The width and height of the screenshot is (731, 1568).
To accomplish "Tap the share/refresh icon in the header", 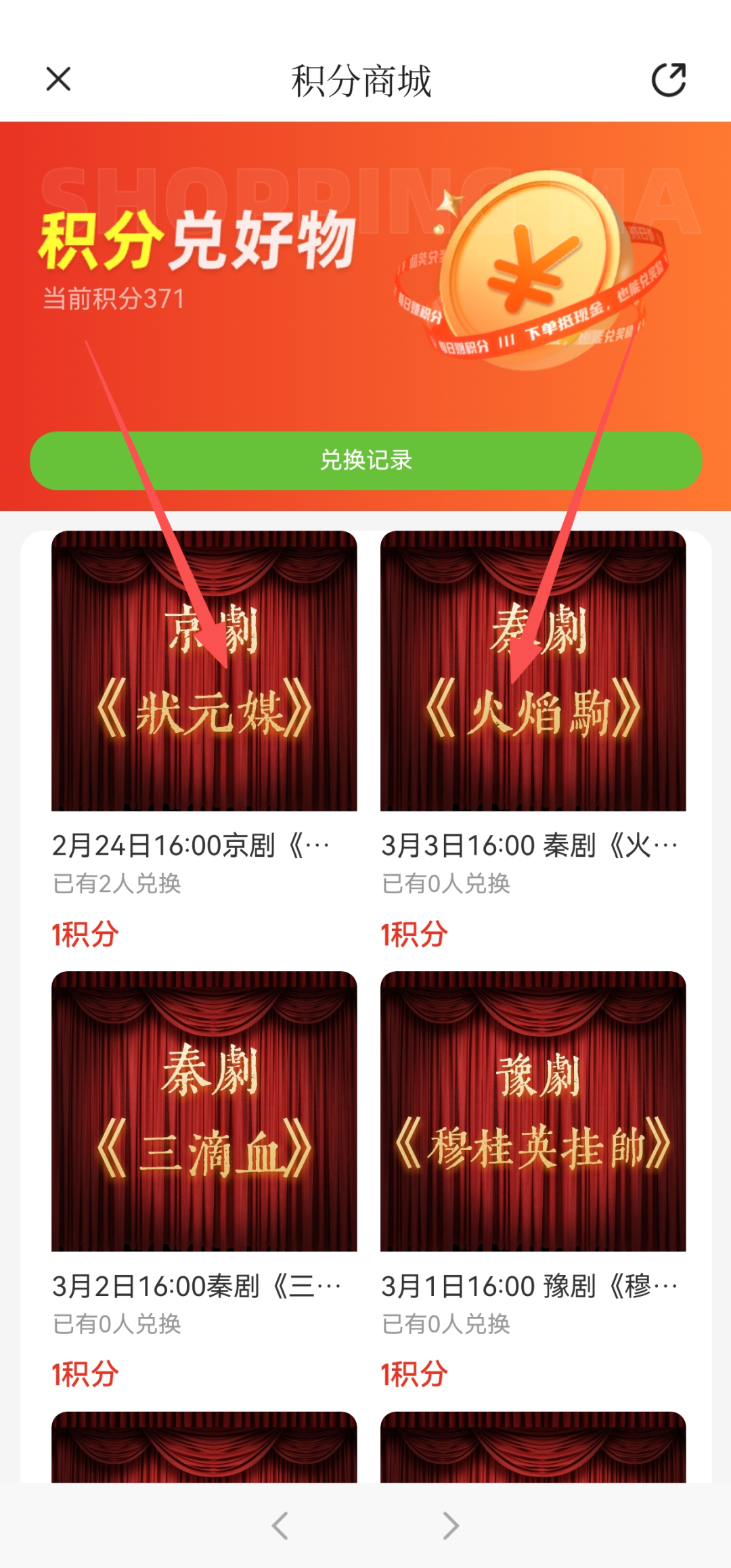I will [669, 80].
